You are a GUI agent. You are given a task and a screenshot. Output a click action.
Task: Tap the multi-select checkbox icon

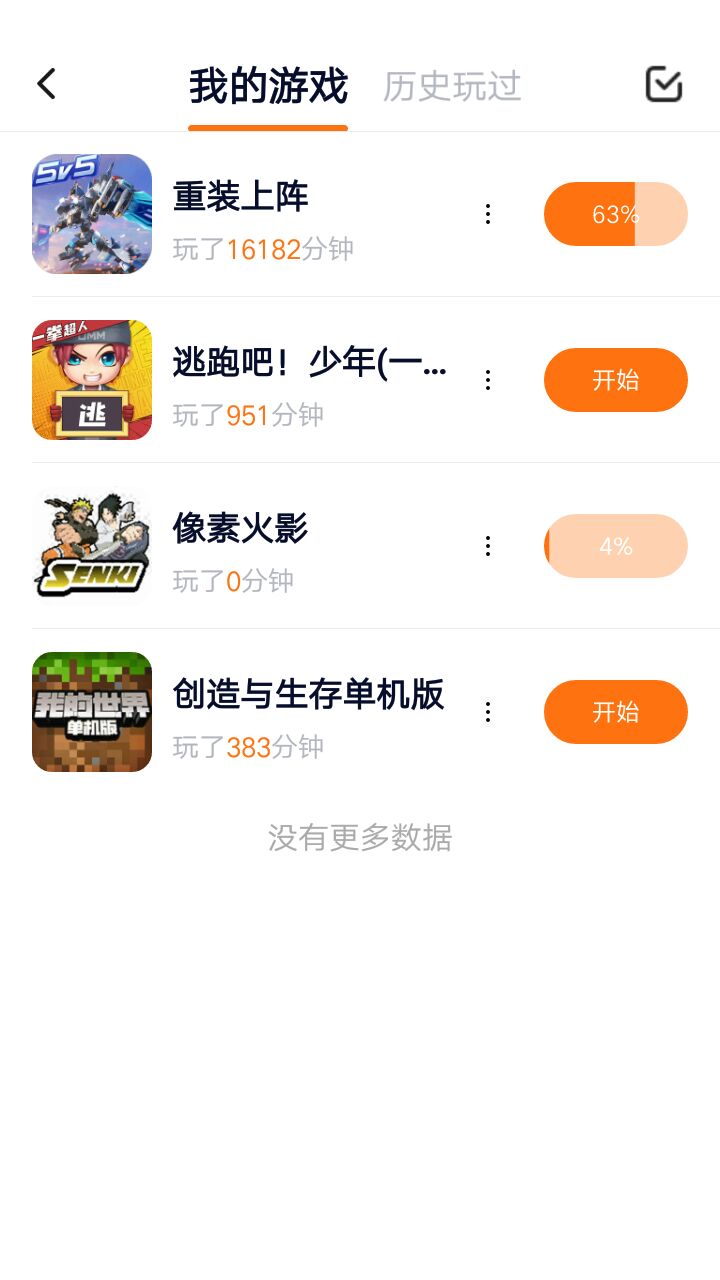click(664, 84)
